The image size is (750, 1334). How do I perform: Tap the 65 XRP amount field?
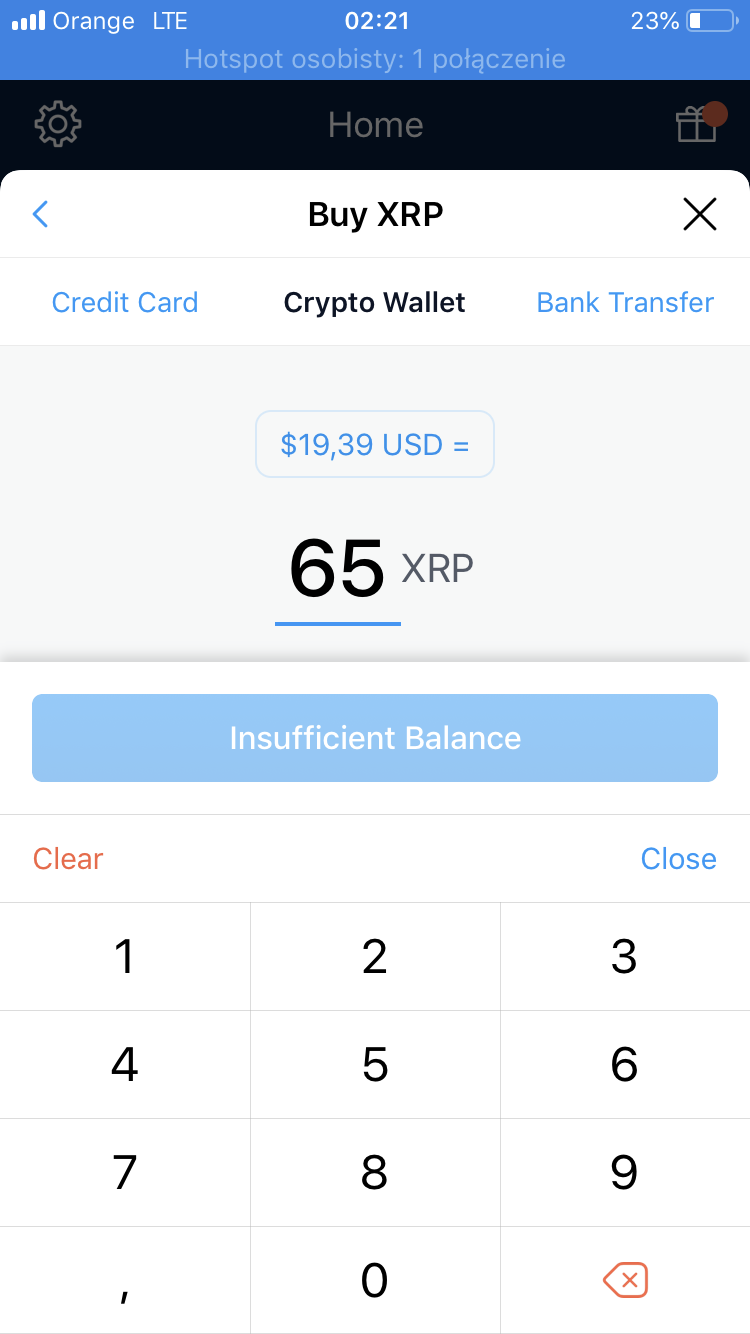click(338, 570)
